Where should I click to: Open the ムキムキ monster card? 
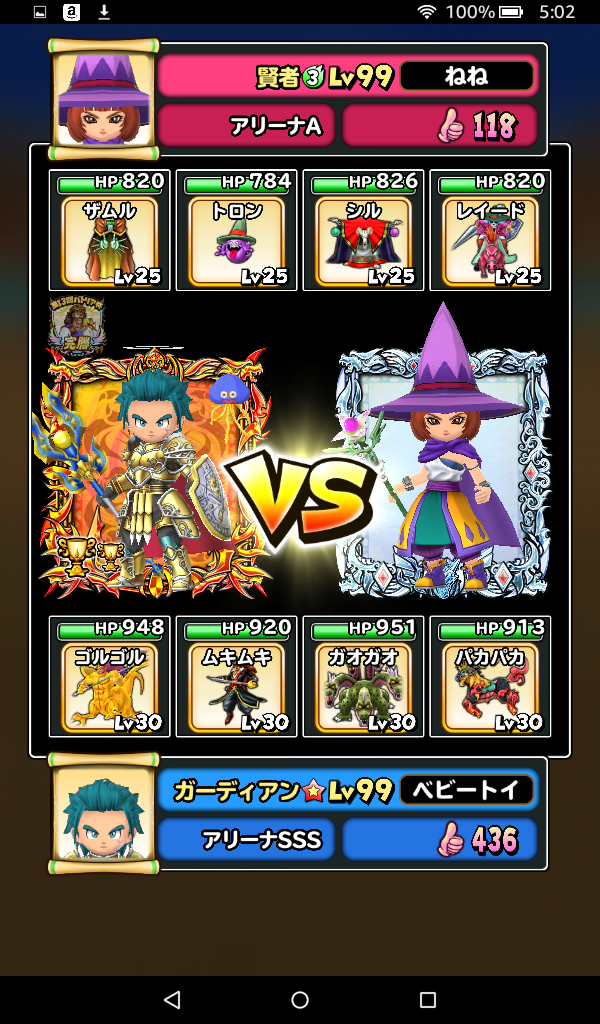pos(237,686)
